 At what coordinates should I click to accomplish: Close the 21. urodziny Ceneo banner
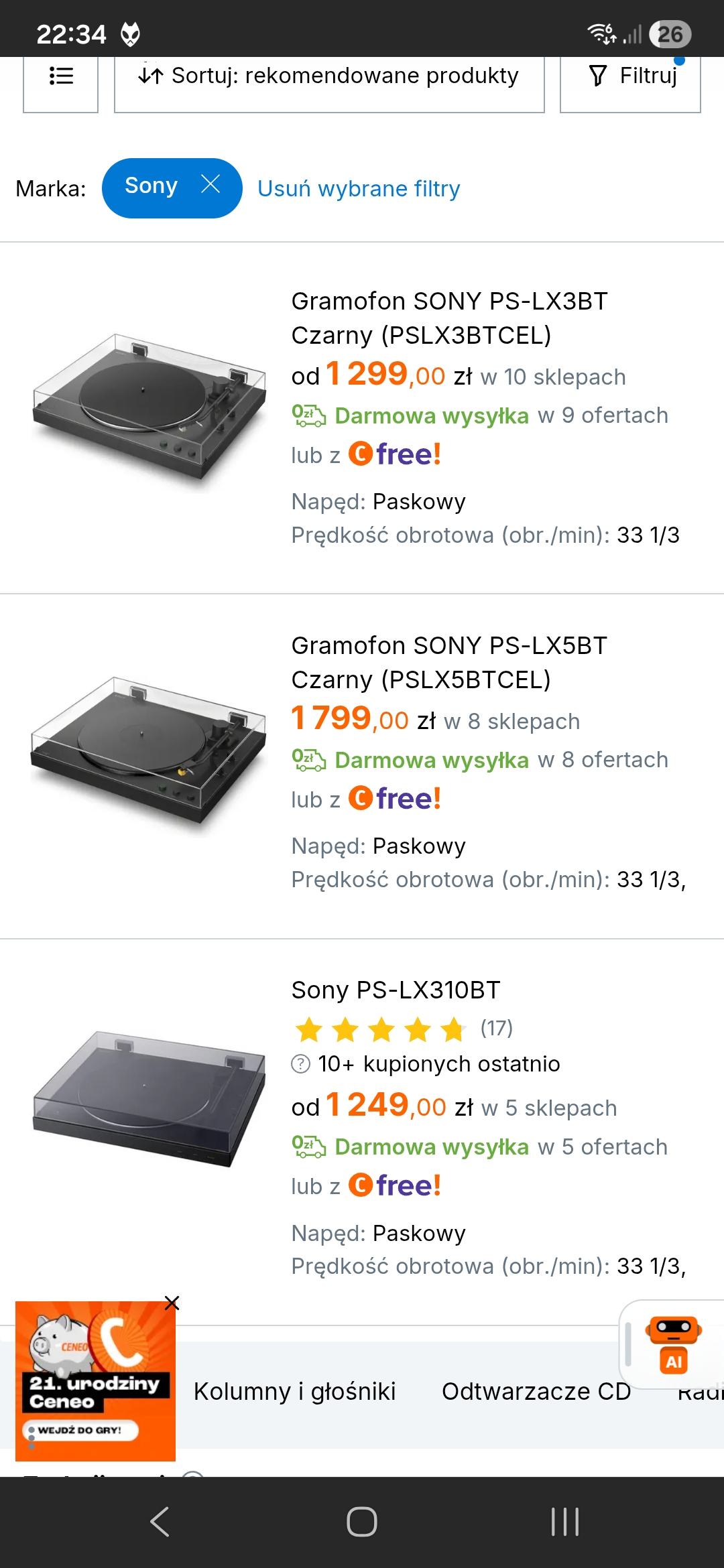click(x=172, y=1303)
